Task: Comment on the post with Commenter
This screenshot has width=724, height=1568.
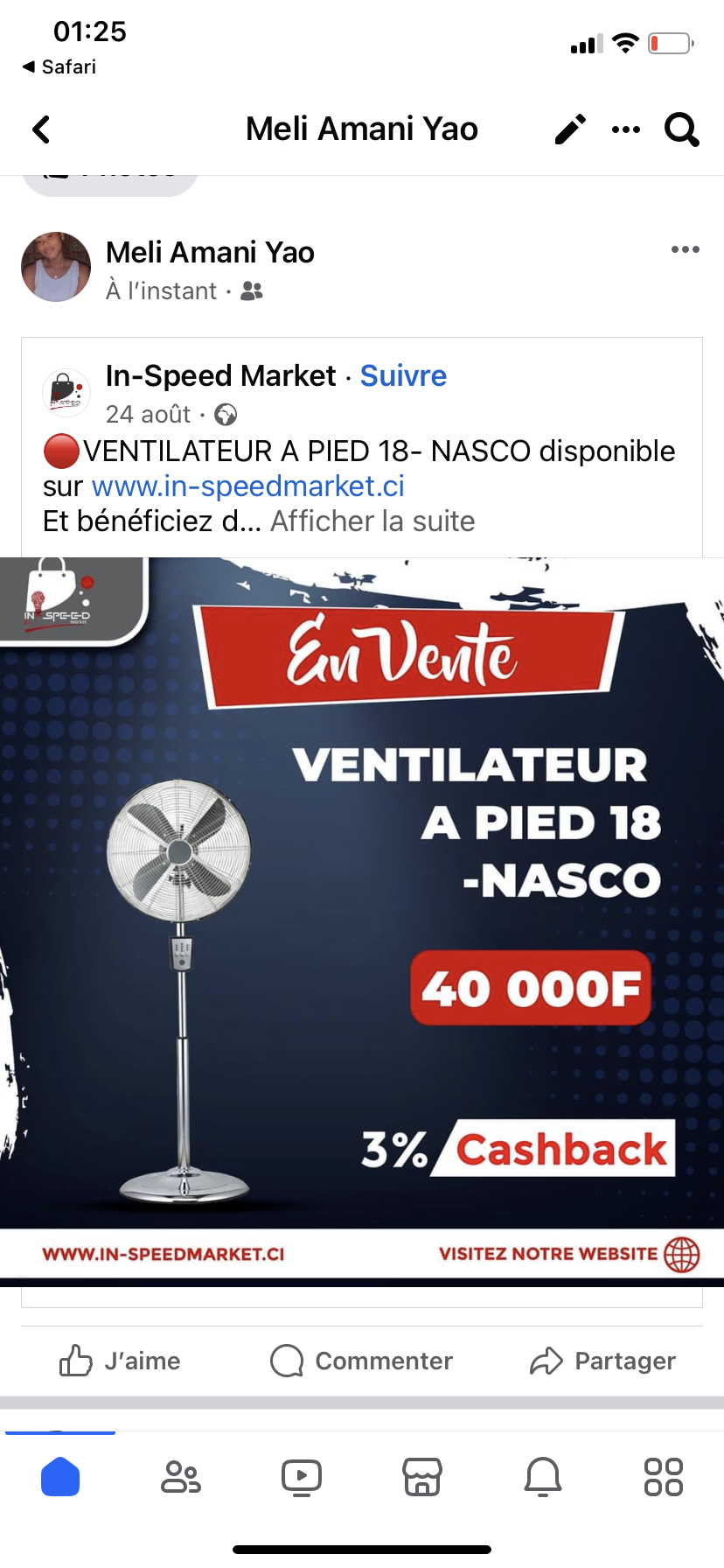Action: tap(362, 1361)
